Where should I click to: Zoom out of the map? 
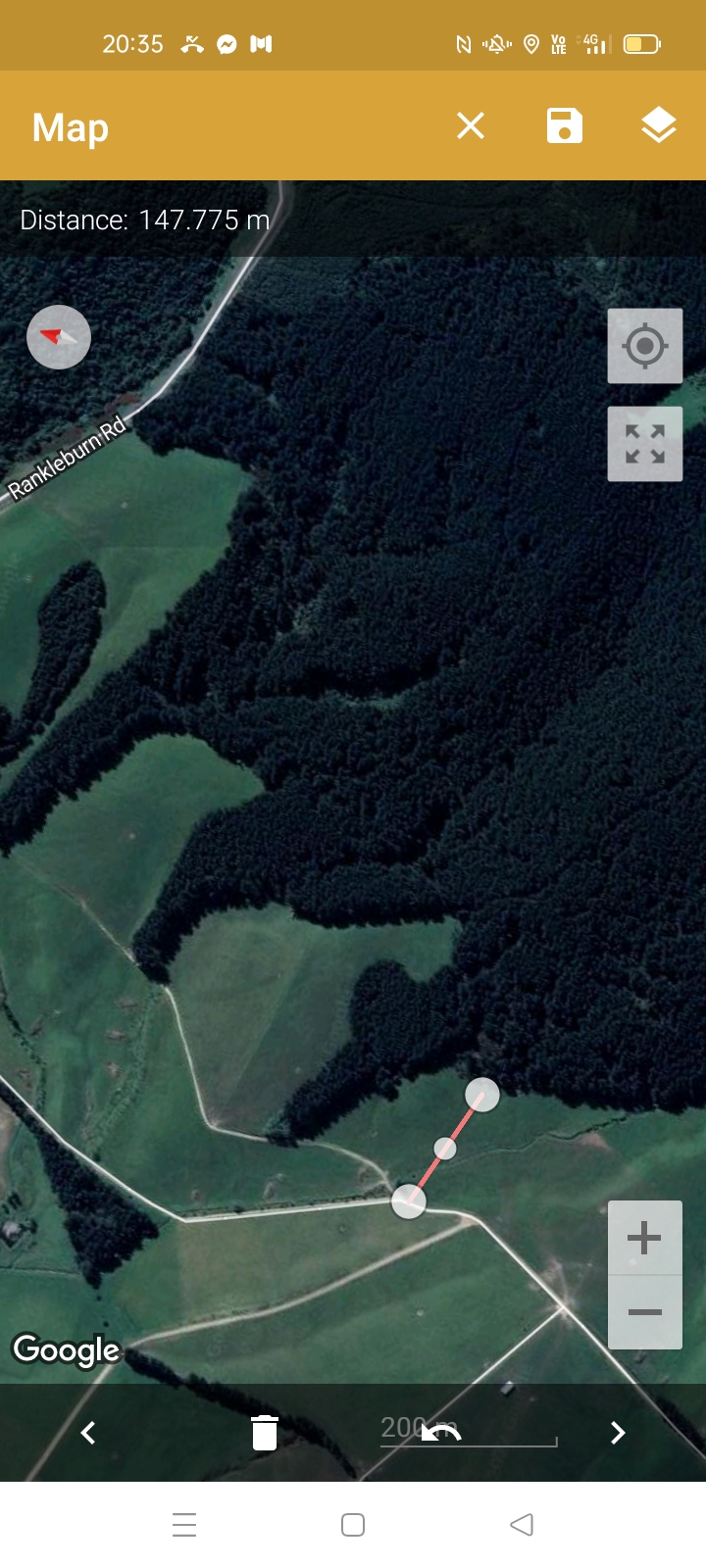coord(645,1312)
